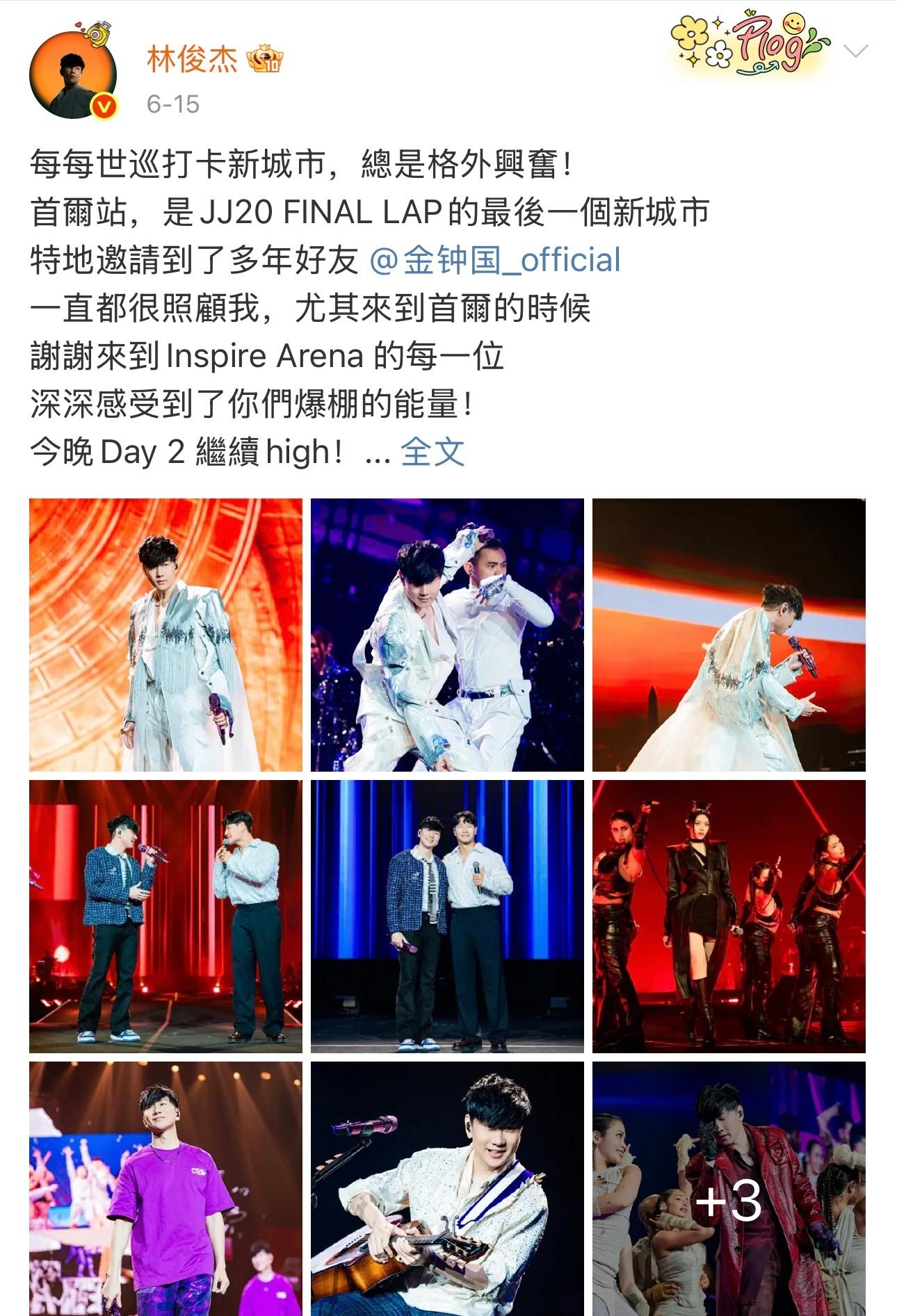View the photo of two men in white outfits
Viewport: 897px width, 1316px height.
(447, 635)
